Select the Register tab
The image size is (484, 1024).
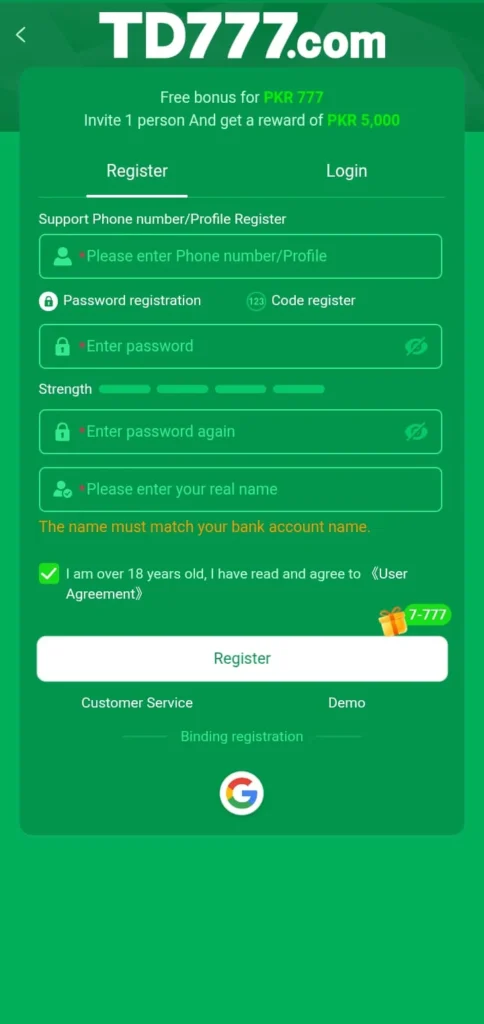[x=137, y=171]
